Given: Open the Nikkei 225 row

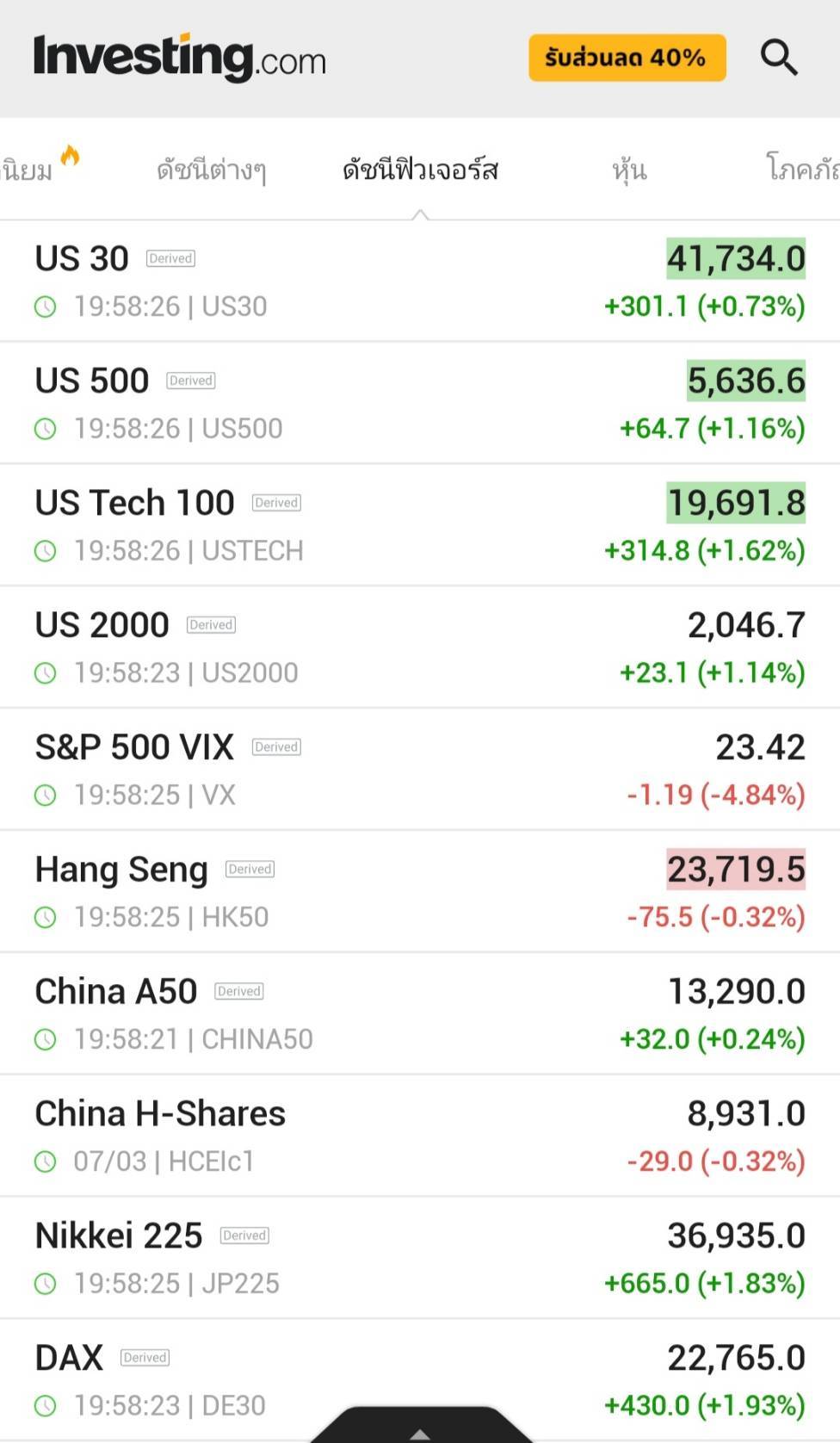Looking at the screenshot, I should [420, 1259].
